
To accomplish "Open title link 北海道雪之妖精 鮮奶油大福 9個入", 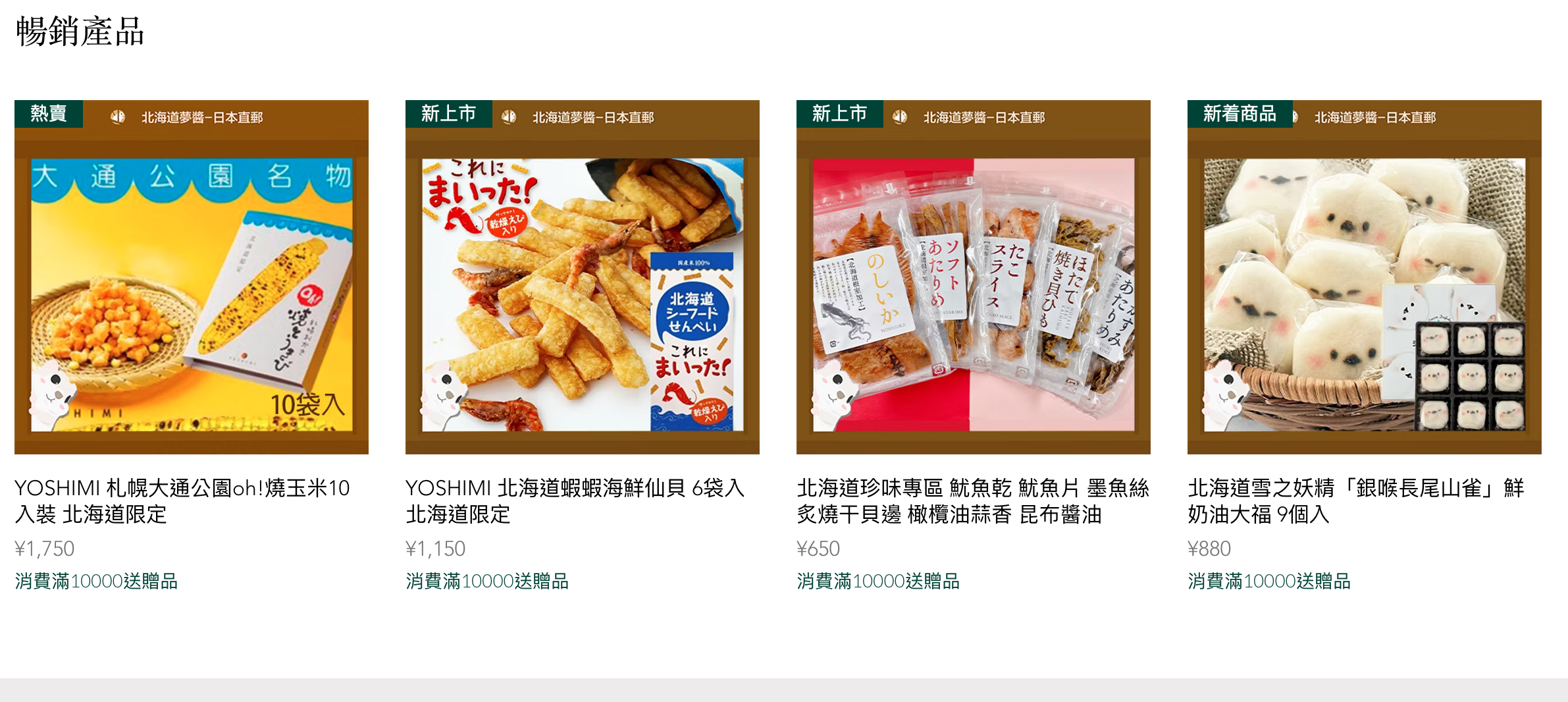I will tap(1356, 500).
